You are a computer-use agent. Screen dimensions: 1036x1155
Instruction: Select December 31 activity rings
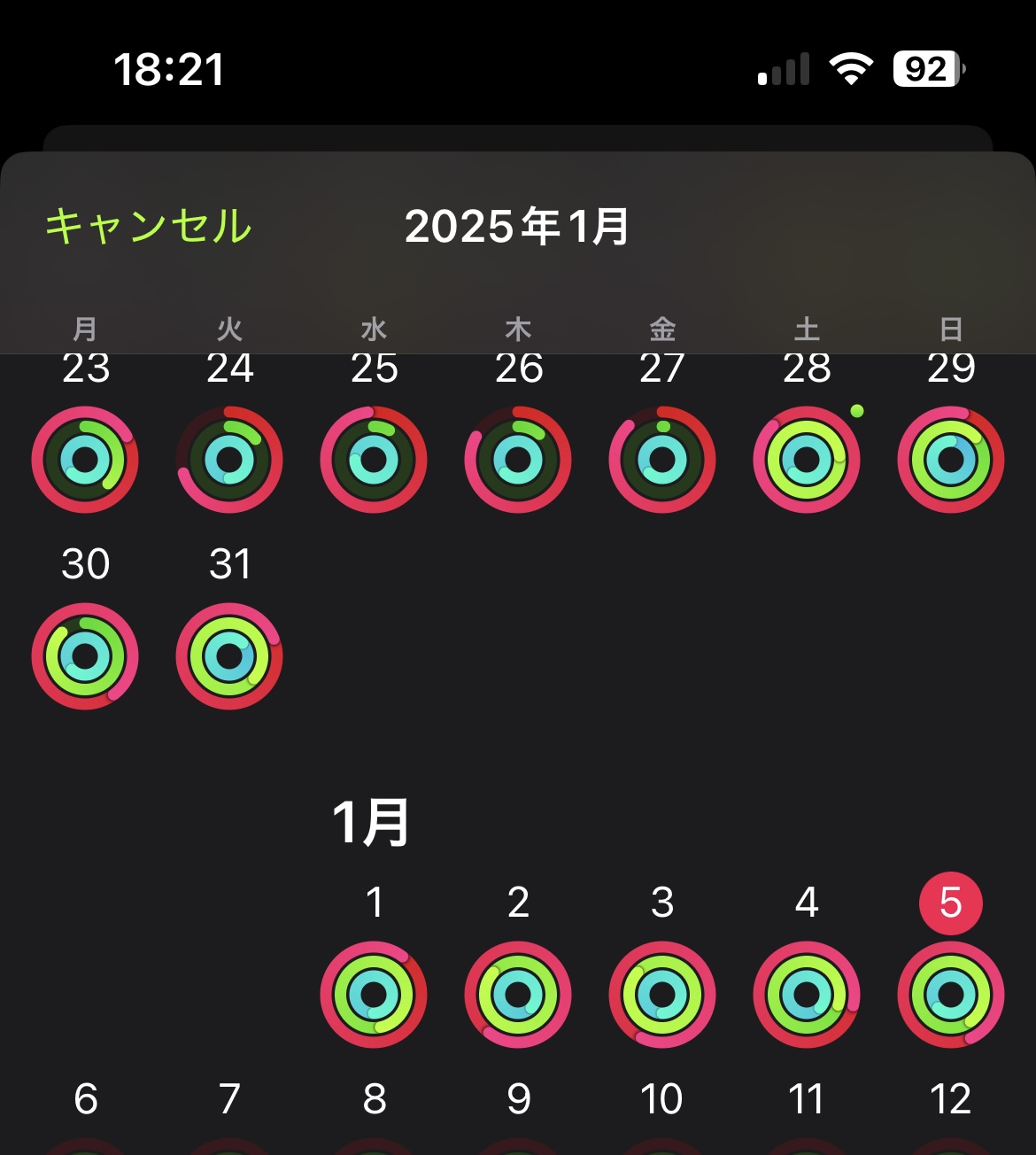[x=229, y=655]
